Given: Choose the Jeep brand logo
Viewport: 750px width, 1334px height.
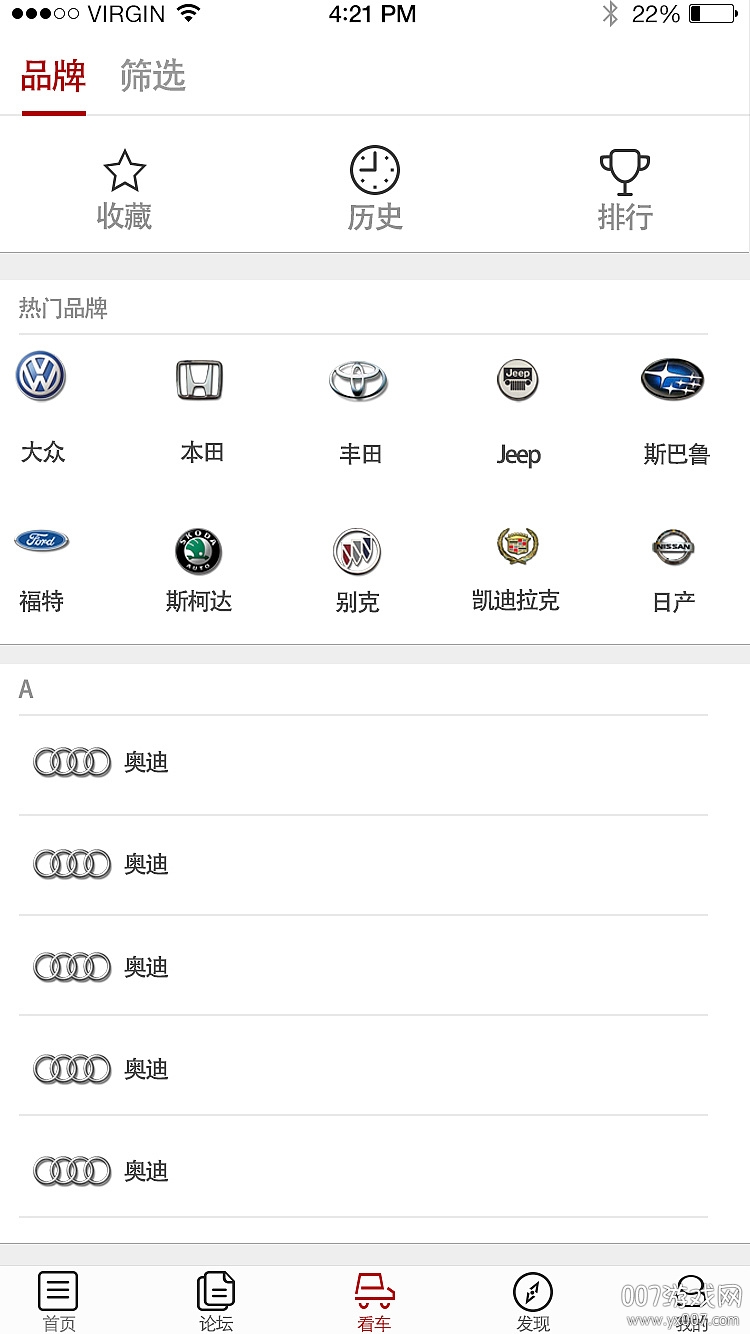Looking at the screenshot, I should 517,379.
